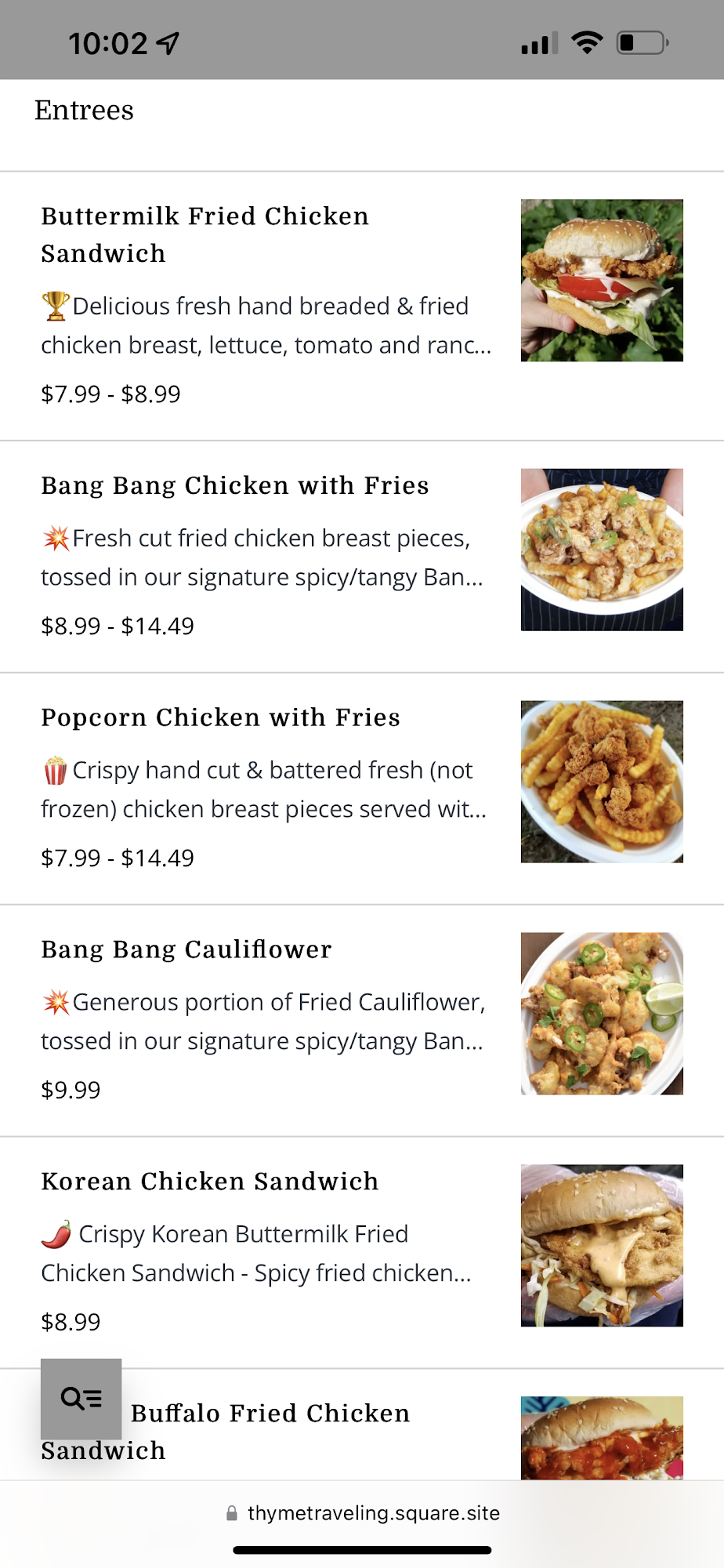This screenshot has width=724, height=1568.
Task: Tap the floating menu search button
Action: coord(81,1399)
